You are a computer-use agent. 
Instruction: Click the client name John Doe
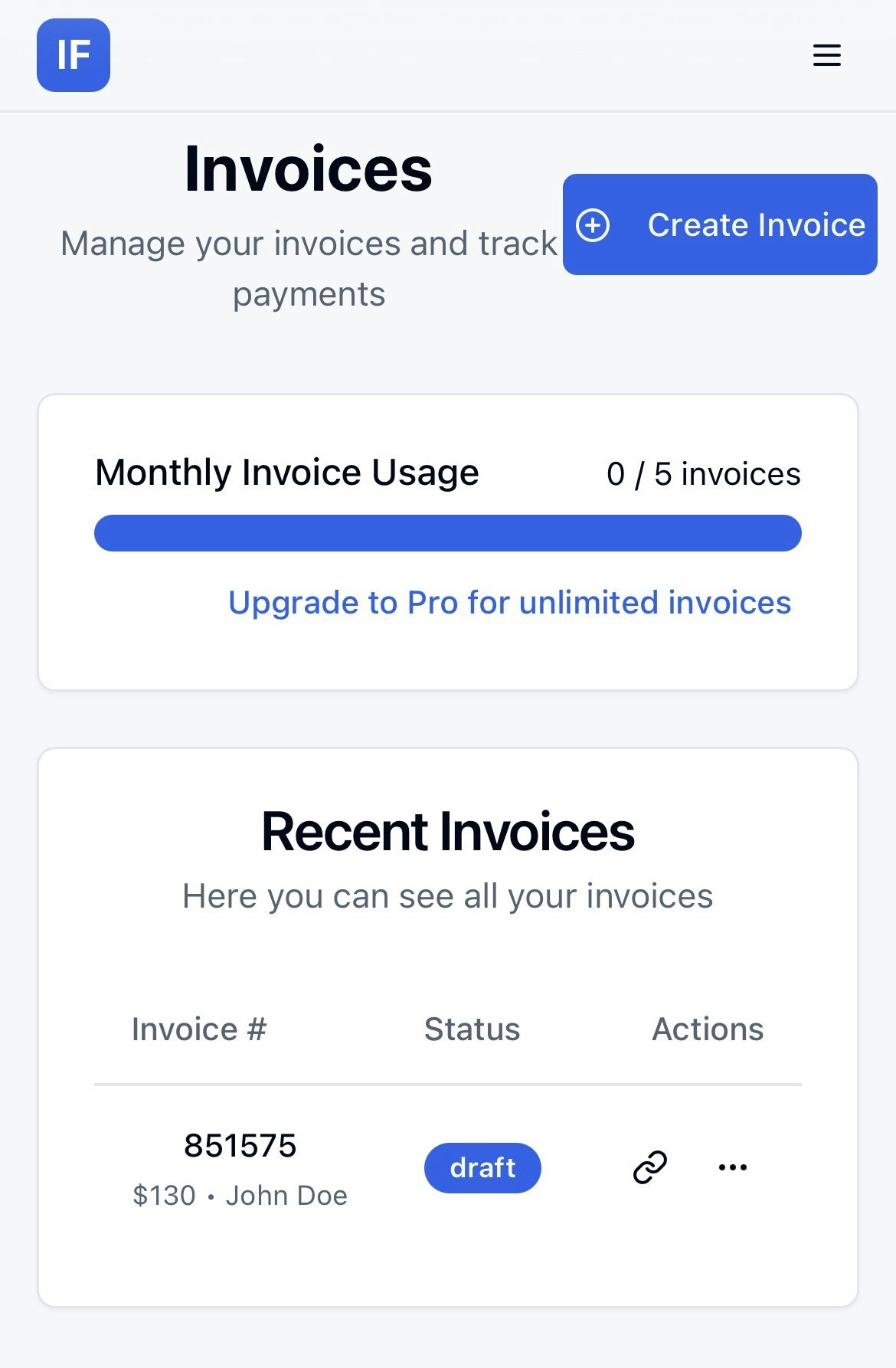(286, 1195)
